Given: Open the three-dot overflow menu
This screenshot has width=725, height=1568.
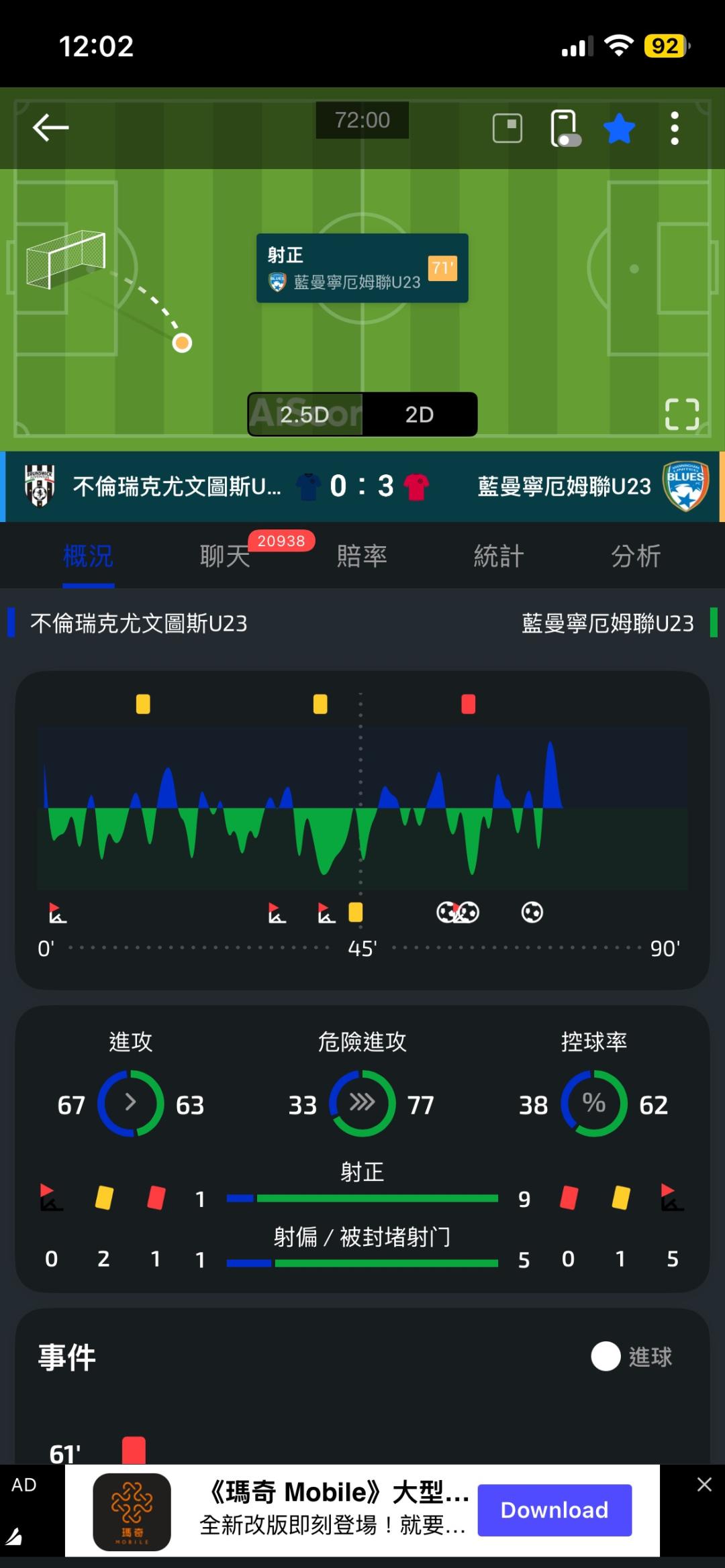Looking at the screenshot, I should 675,128.
